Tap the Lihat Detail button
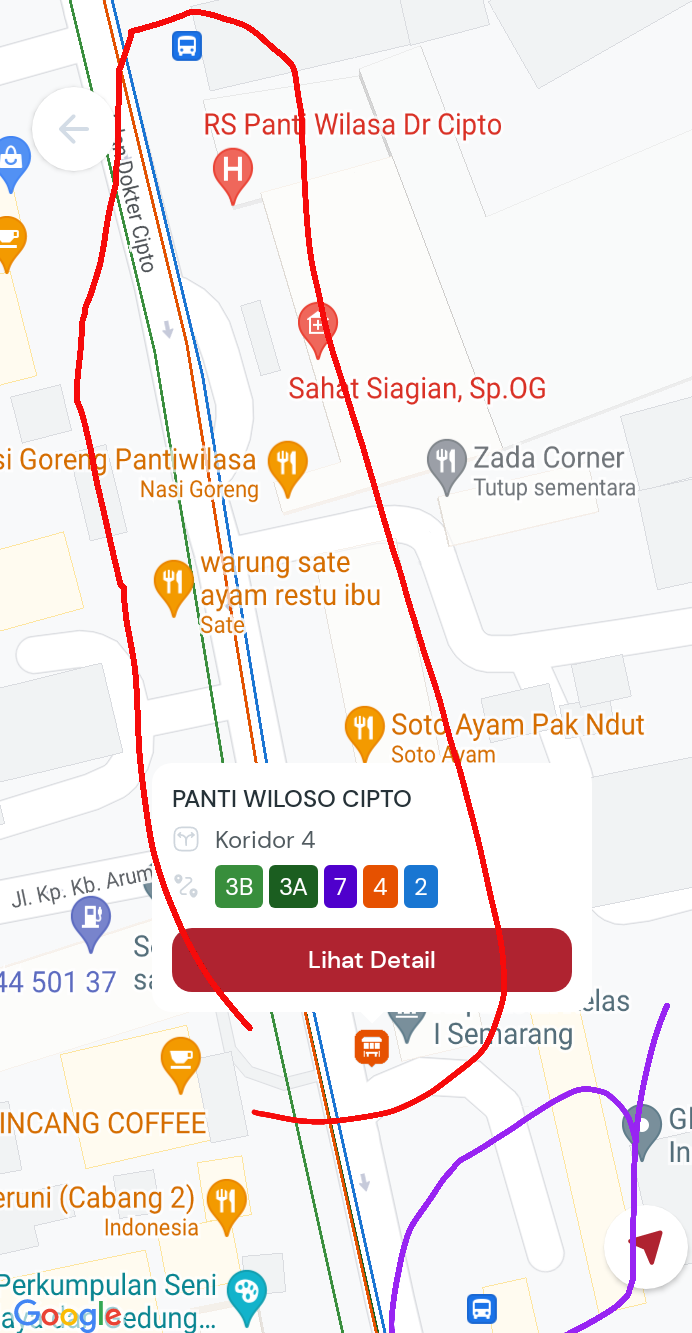Viewport: 692px width, 1333px height. 372,960
